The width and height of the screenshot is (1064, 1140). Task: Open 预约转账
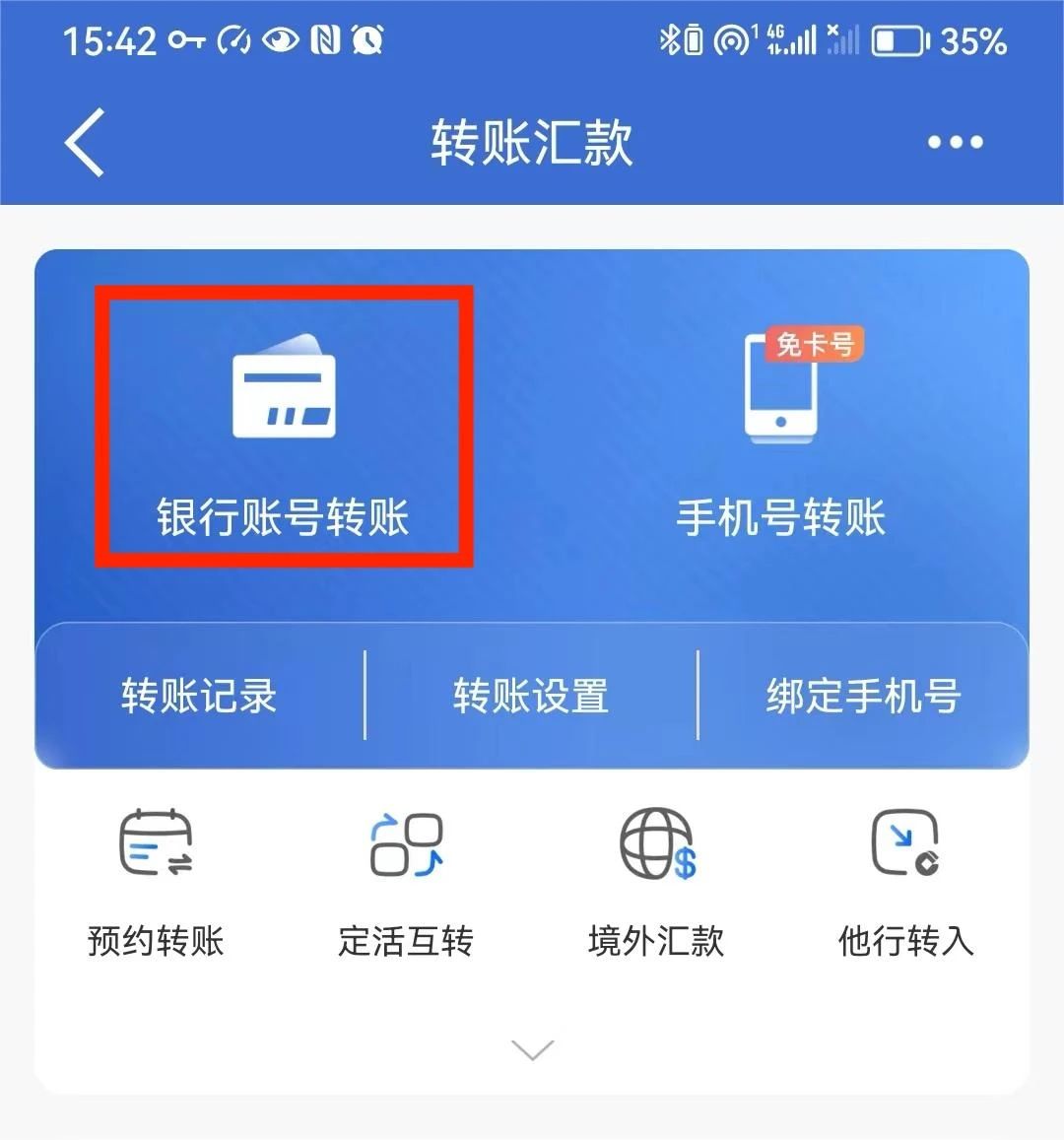pos(156,882)
